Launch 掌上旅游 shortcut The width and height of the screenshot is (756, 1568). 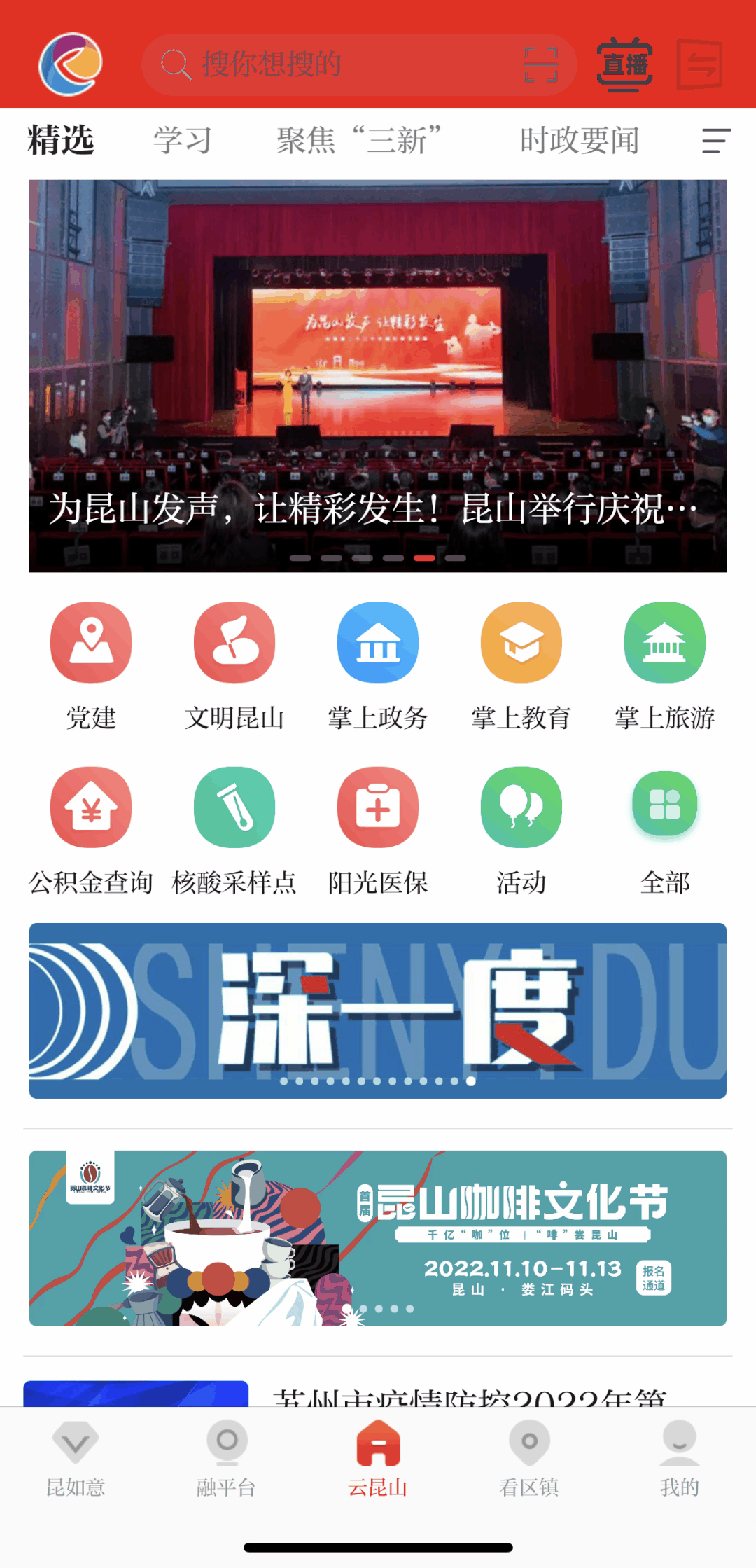tap(665, 664)
